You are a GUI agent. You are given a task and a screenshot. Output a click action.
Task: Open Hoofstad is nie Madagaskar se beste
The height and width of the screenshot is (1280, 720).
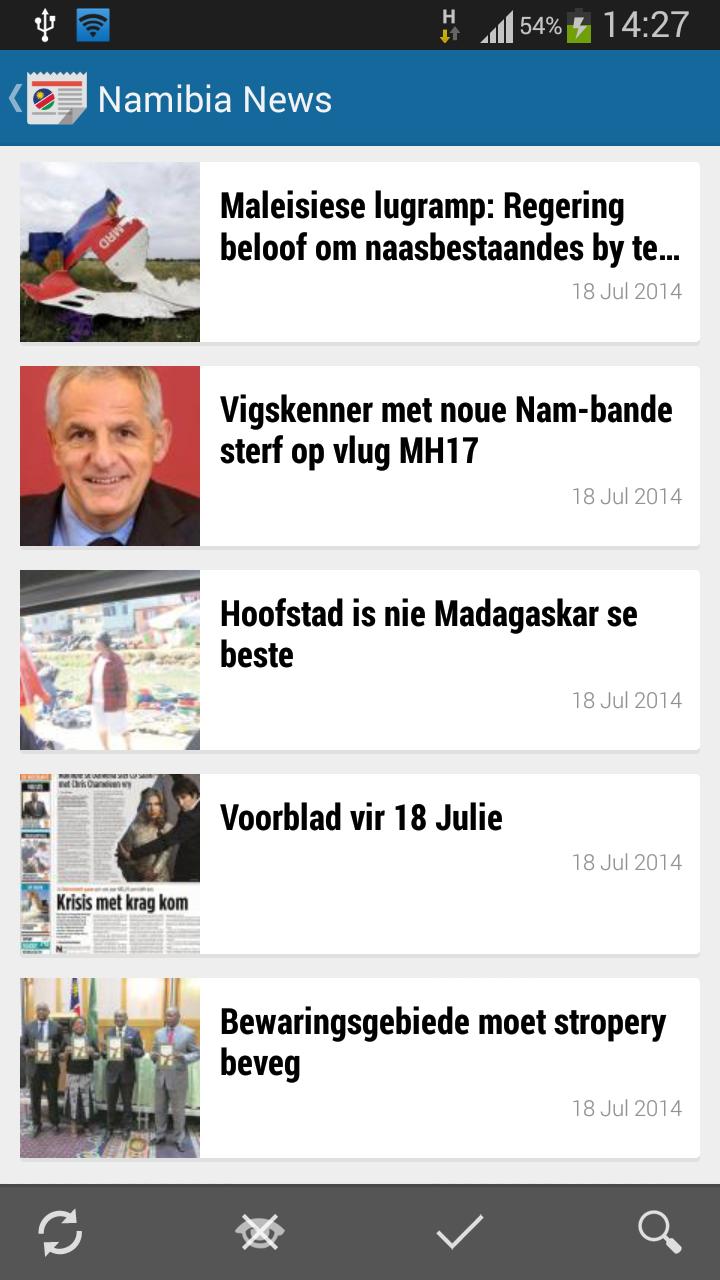(428, 636)
